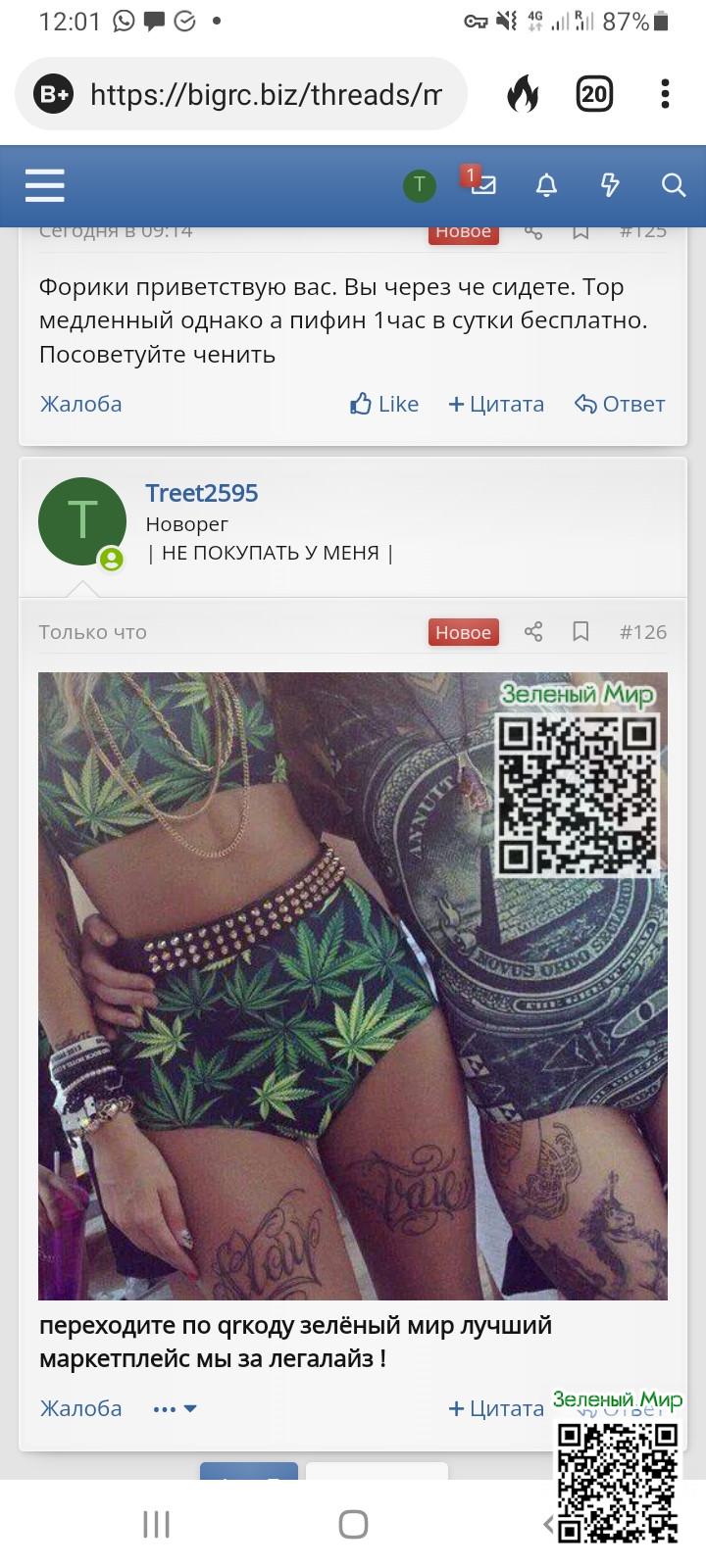706x1568 pixels.
Task: Search the forum
Action: 673,184
